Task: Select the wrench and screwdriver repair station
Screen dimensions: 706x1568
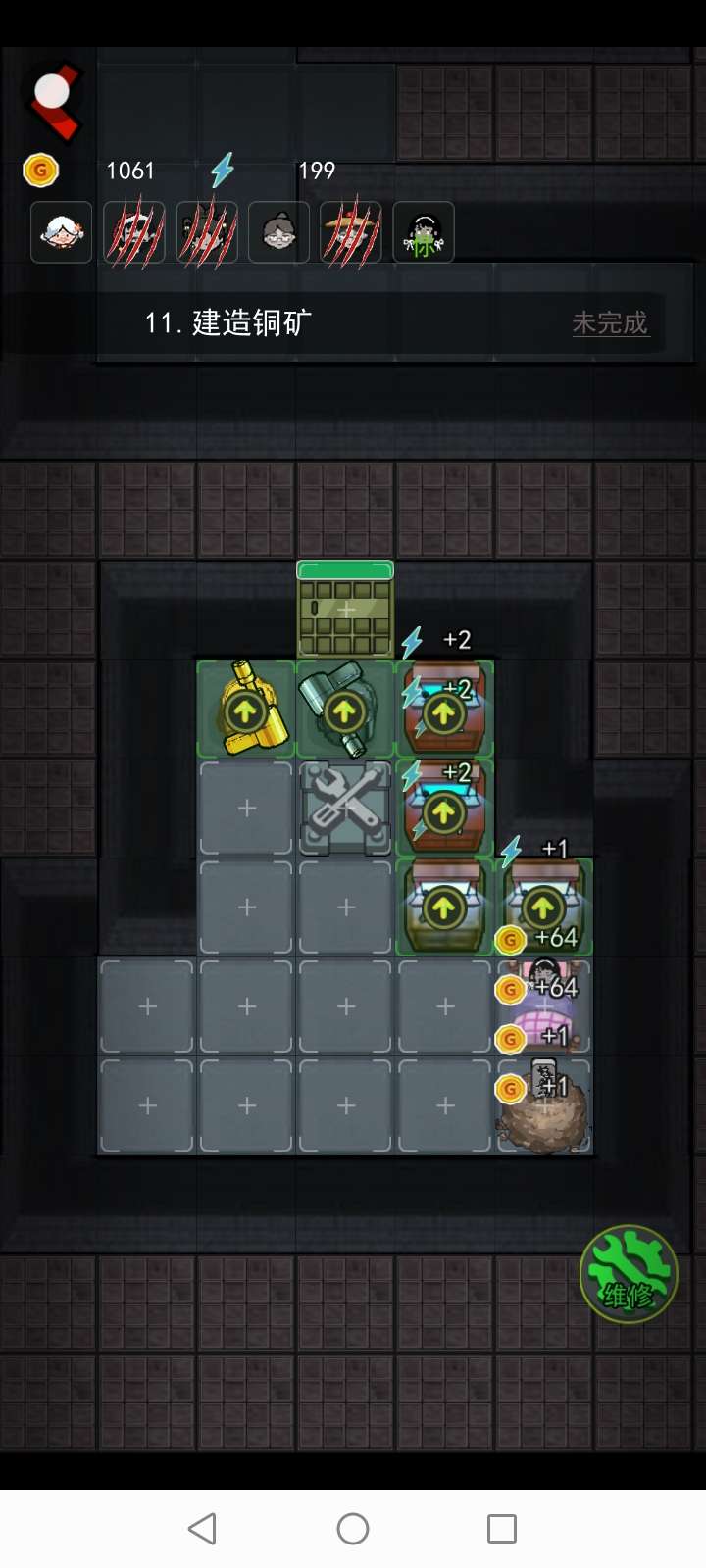Action: 345,808
